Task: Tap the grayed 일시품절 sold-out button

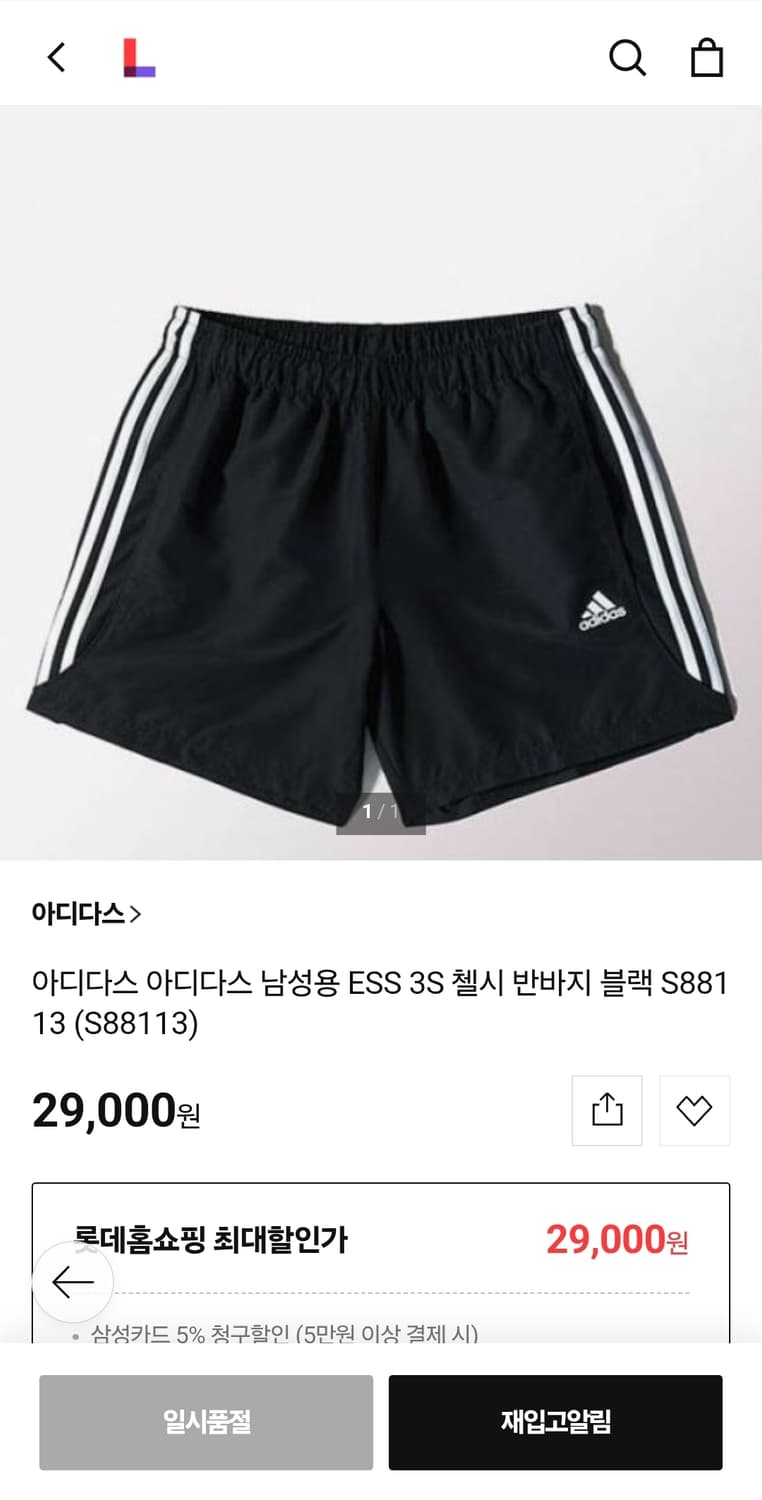Action: pyautogui.click(x=206, y=1422)
